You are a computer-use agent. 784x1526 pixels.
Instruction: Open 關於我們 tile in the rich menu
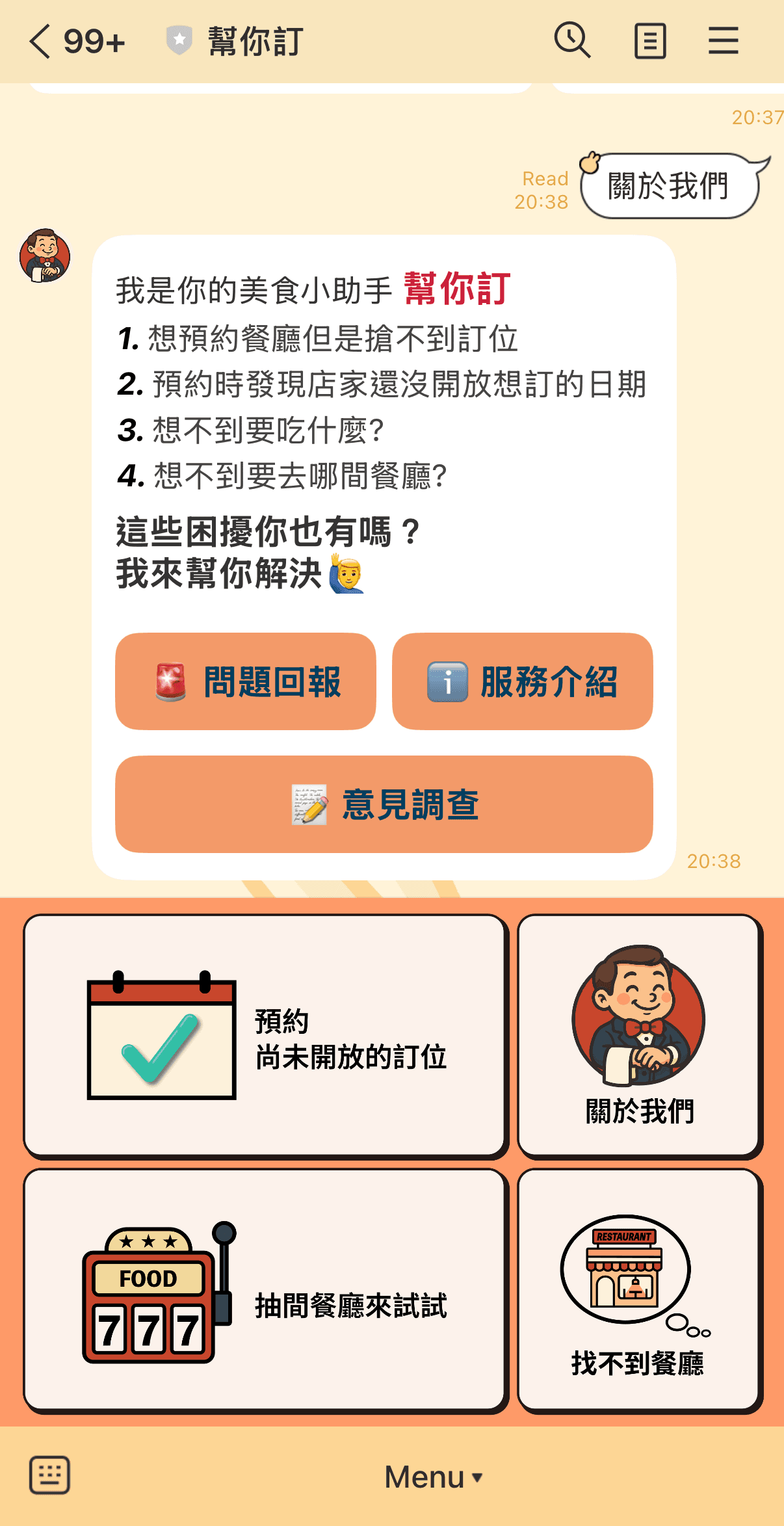point(639,1036)
